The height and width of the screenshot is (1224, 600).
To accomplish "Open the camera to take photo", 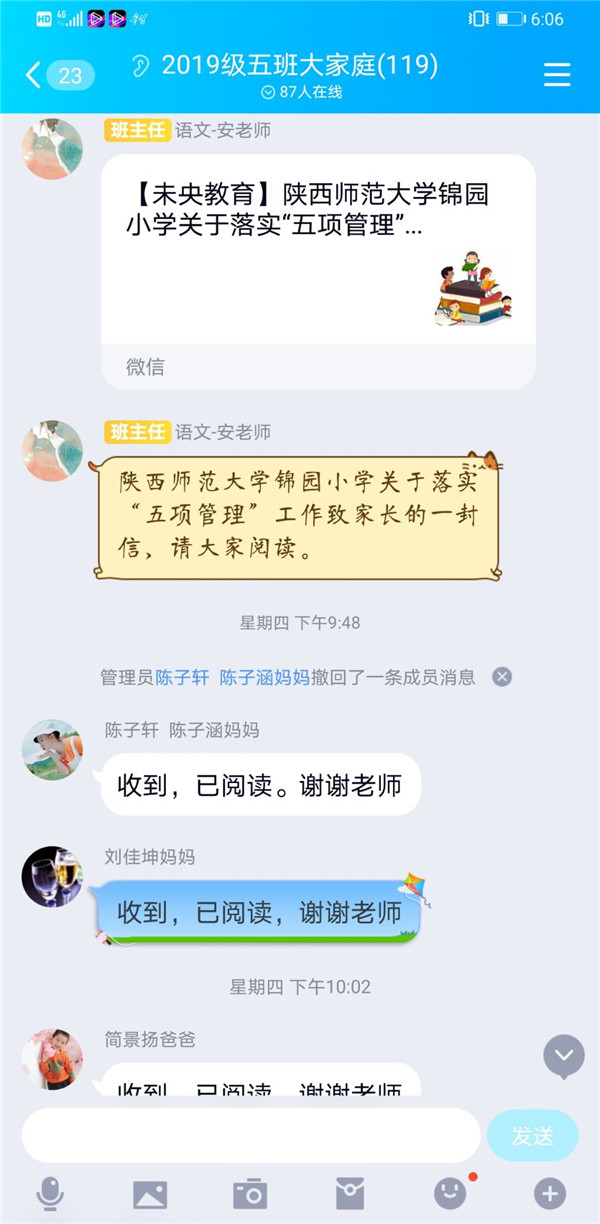I will point(249,1193).
